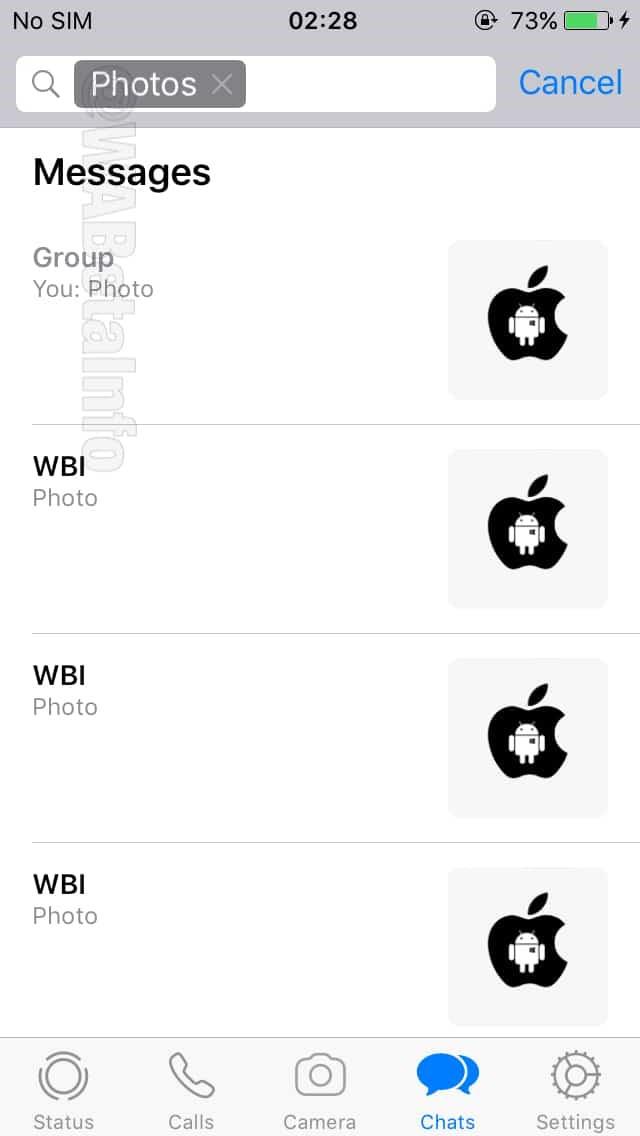640x1136 pixels.
Task: Open the Camera tab
Action: click(x=320, y=1090)
